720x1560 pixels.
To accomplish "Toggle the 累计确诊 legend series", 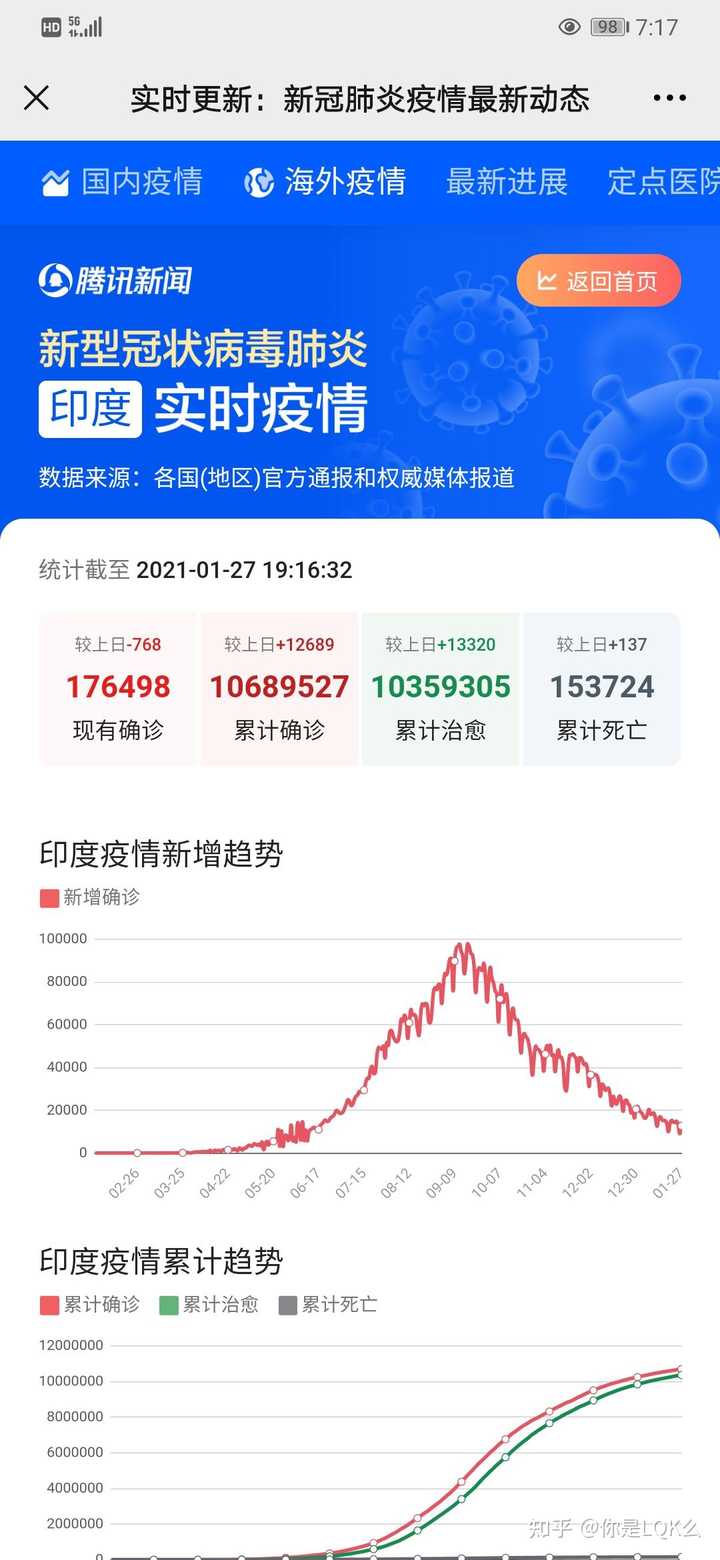I will click(90, 1304).
